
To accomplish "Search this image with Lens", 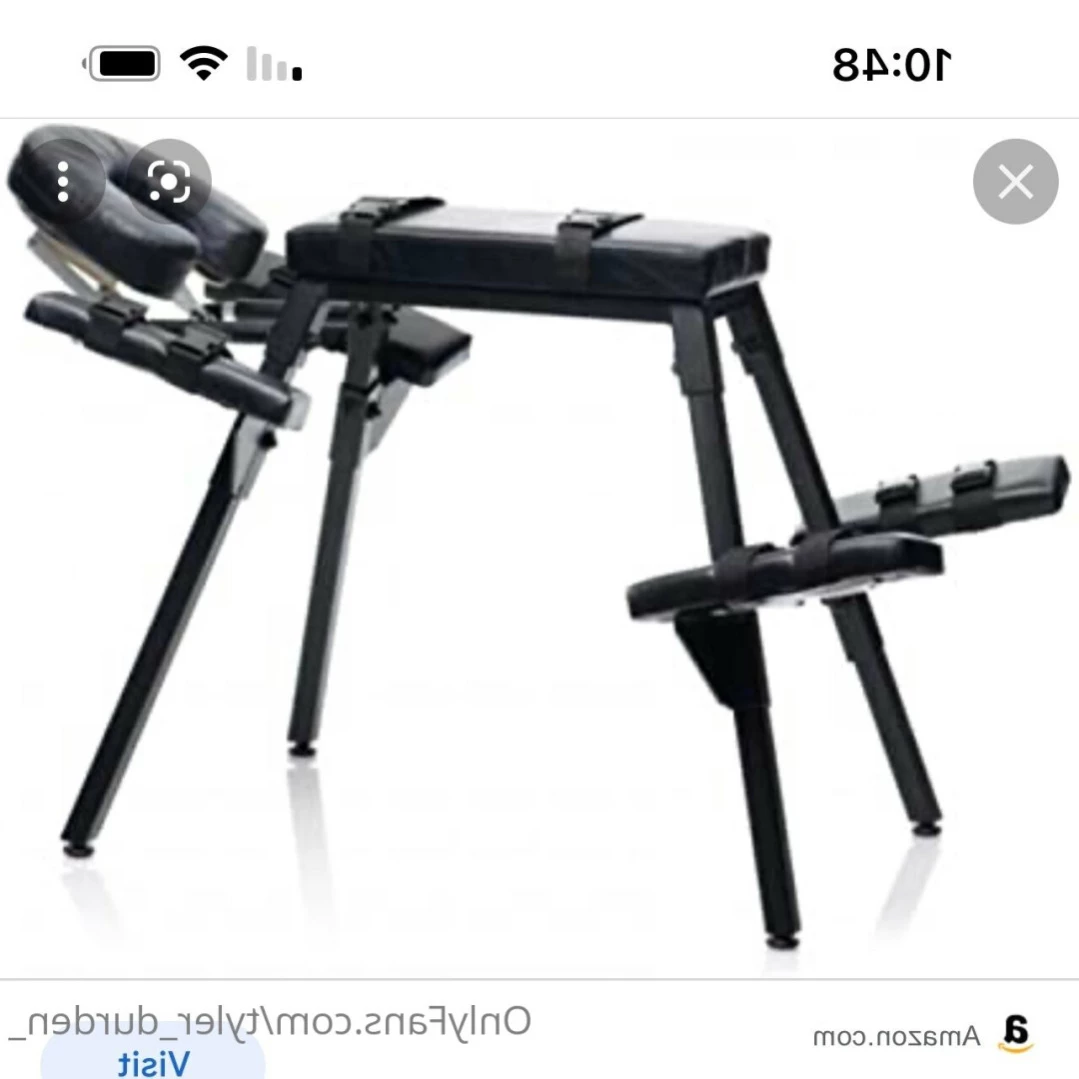I will click(x=169, y=181).
